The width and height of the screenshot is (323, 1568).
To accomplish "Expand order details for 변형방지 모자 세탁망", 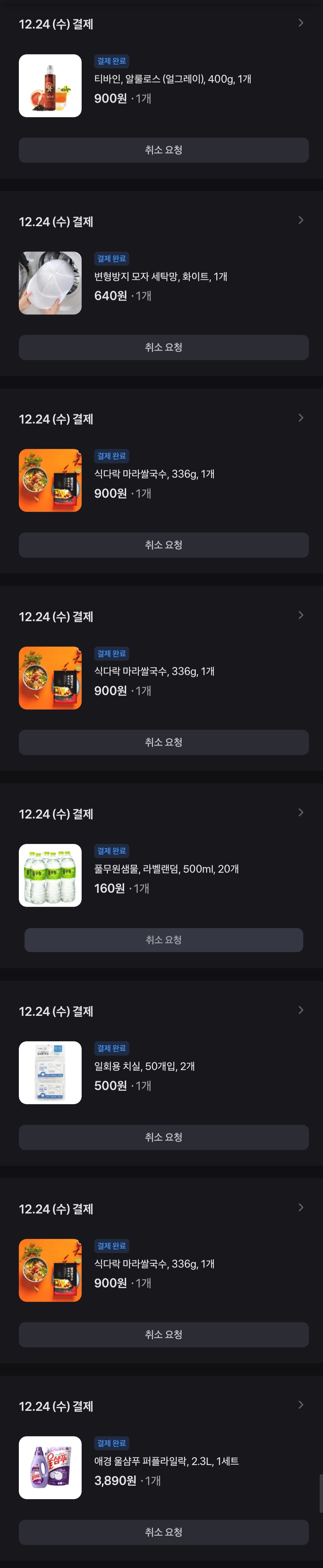I will [301, 220].
